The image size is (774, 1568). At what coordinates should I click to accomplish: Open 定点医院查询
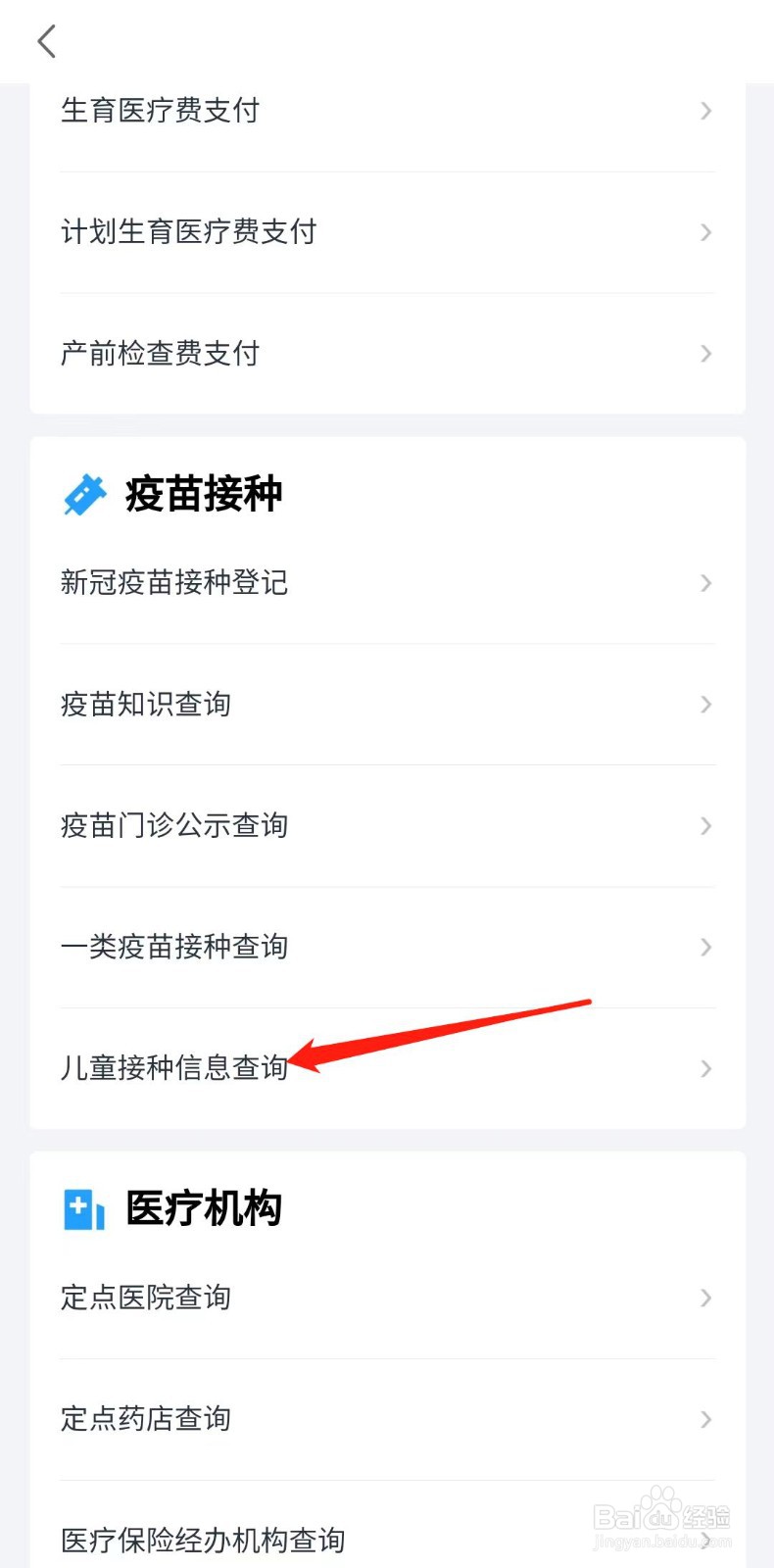(x=145, y=1298)
